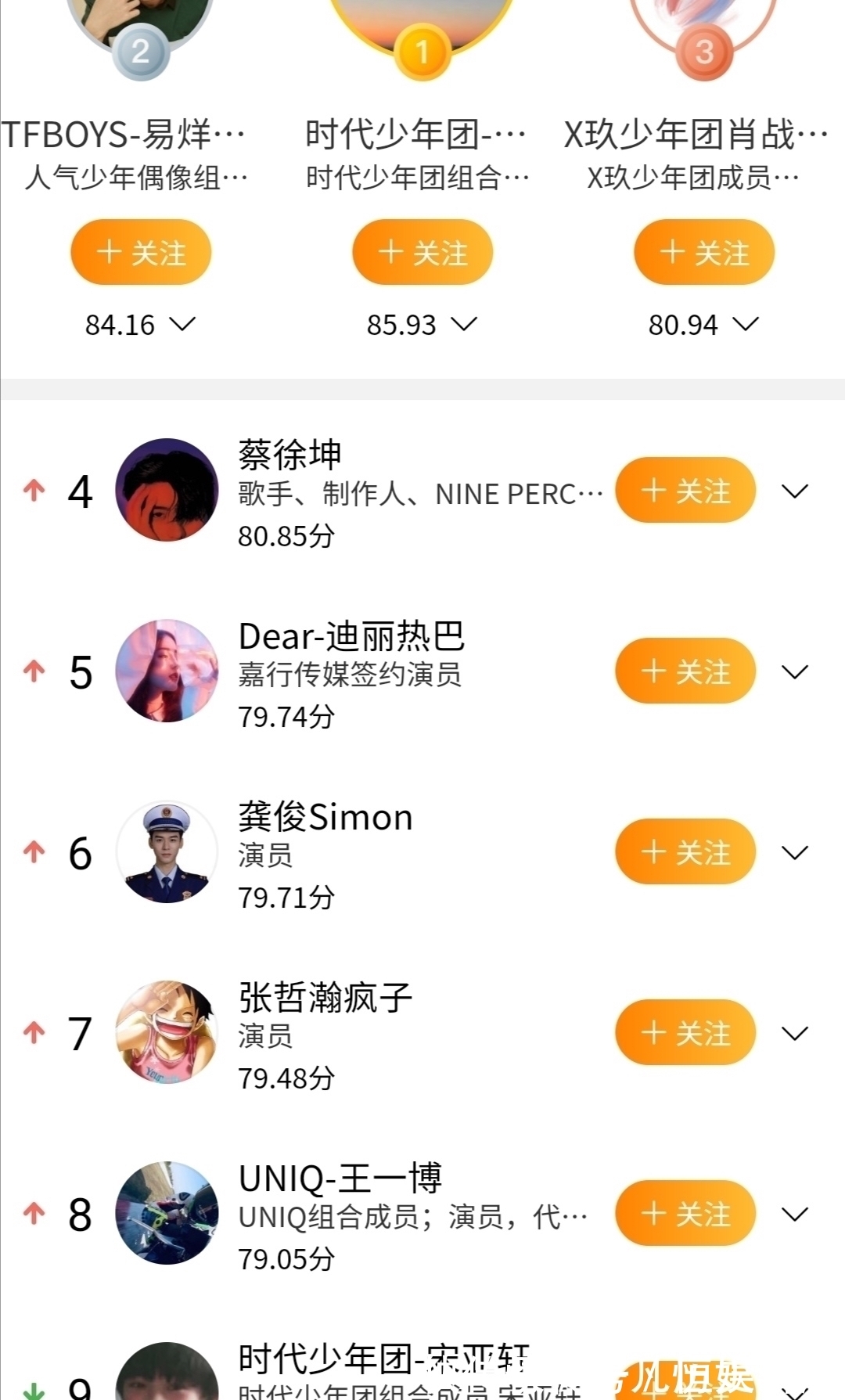Follow TFBOYS-易烊千玺 with the 关注 button

pyautogui.click(x=140, y=252)
